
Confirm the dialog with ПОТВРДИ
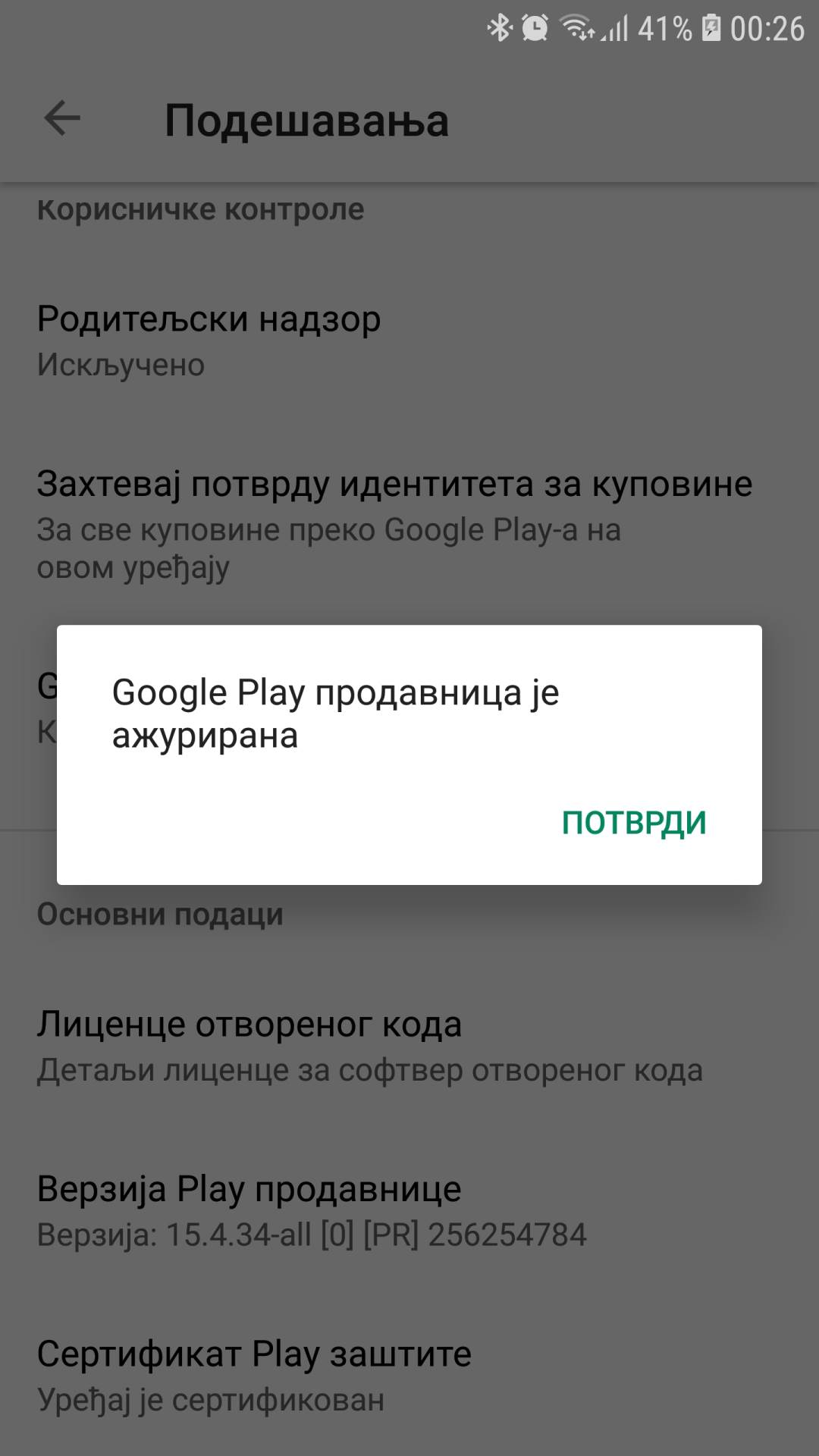pyautogui.click(x=634, y=823)
